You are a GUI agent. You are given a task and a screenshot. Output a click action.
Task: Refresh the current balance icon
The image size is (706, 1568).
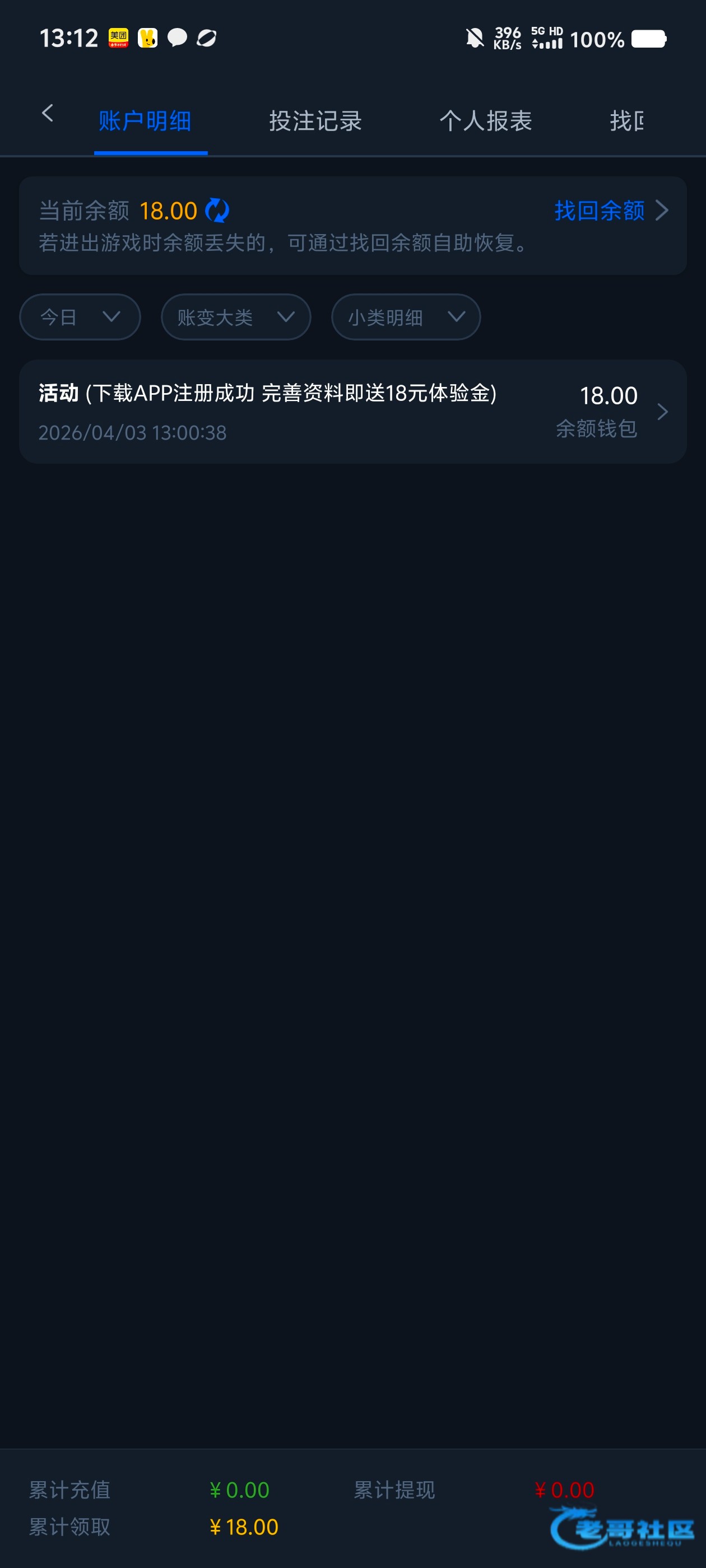tap(217, 211)
